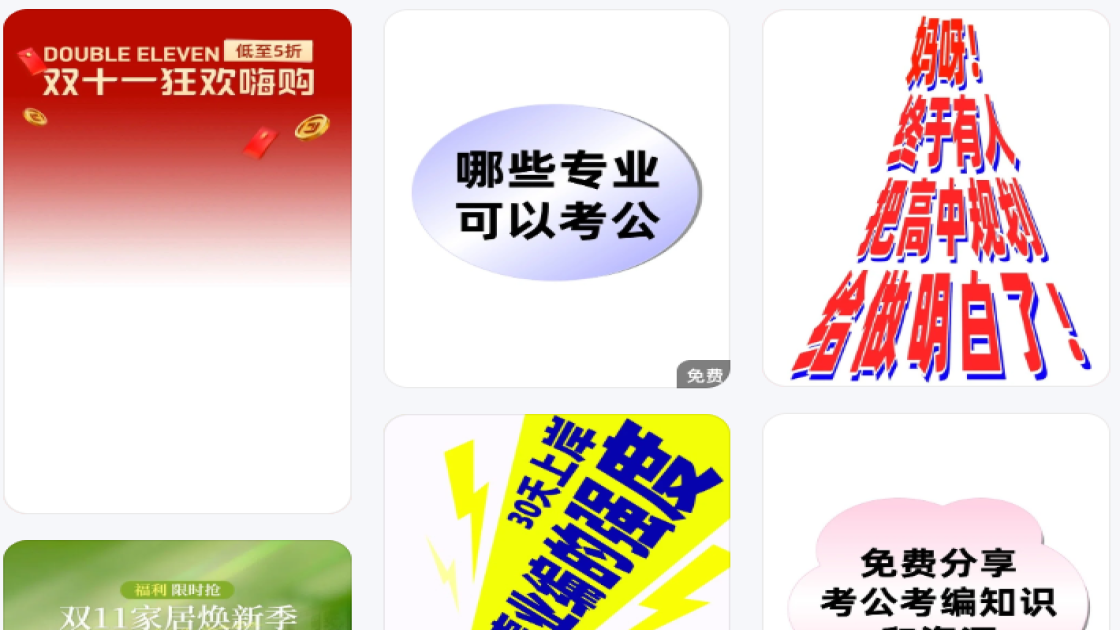Choose the yellow 30天上岸 template

[557, 522]
